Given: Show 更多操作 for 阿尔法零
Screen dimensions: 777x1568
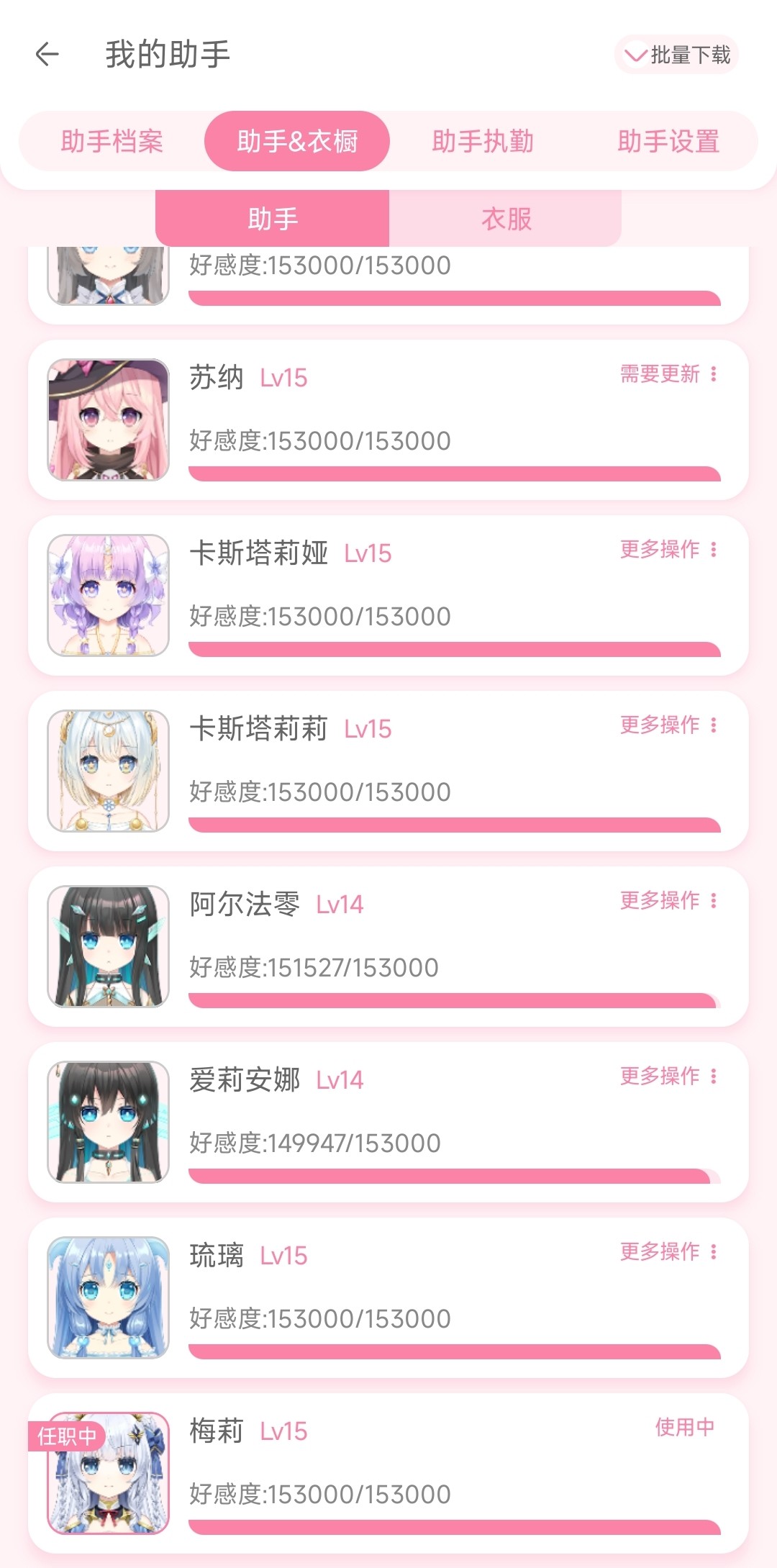Looking at the screenshot, I should click(668, 901).
